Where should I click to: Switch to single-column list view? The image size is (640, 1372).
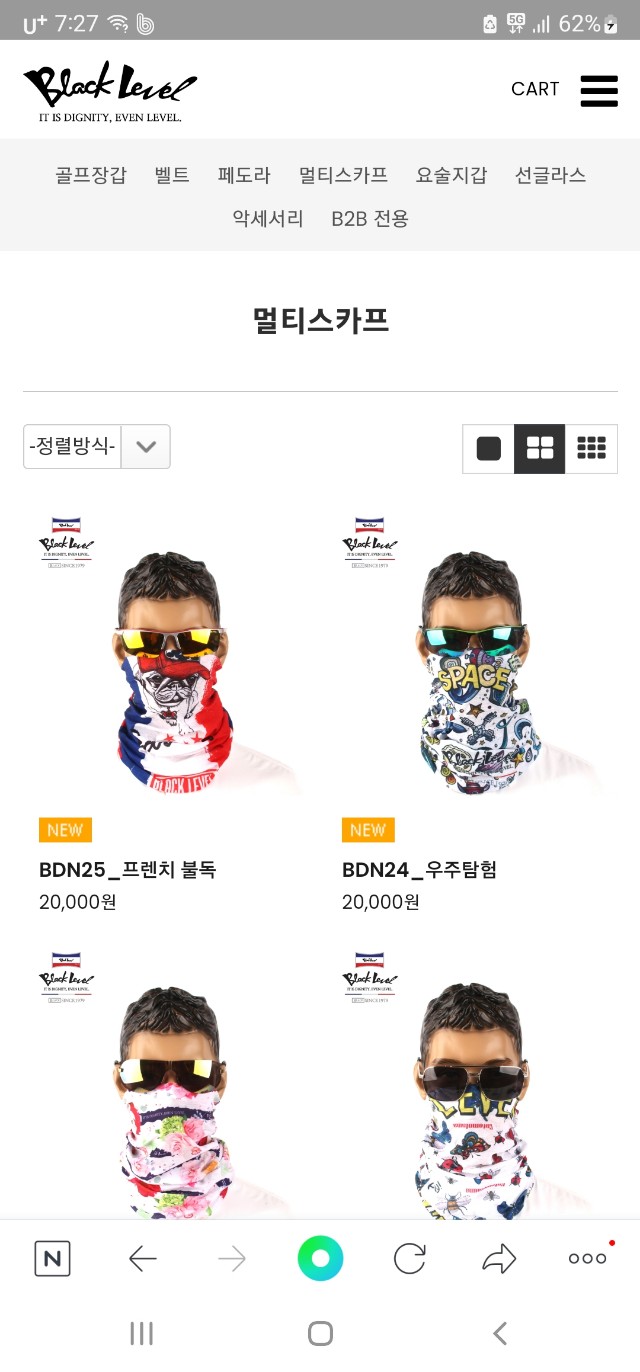489,448
